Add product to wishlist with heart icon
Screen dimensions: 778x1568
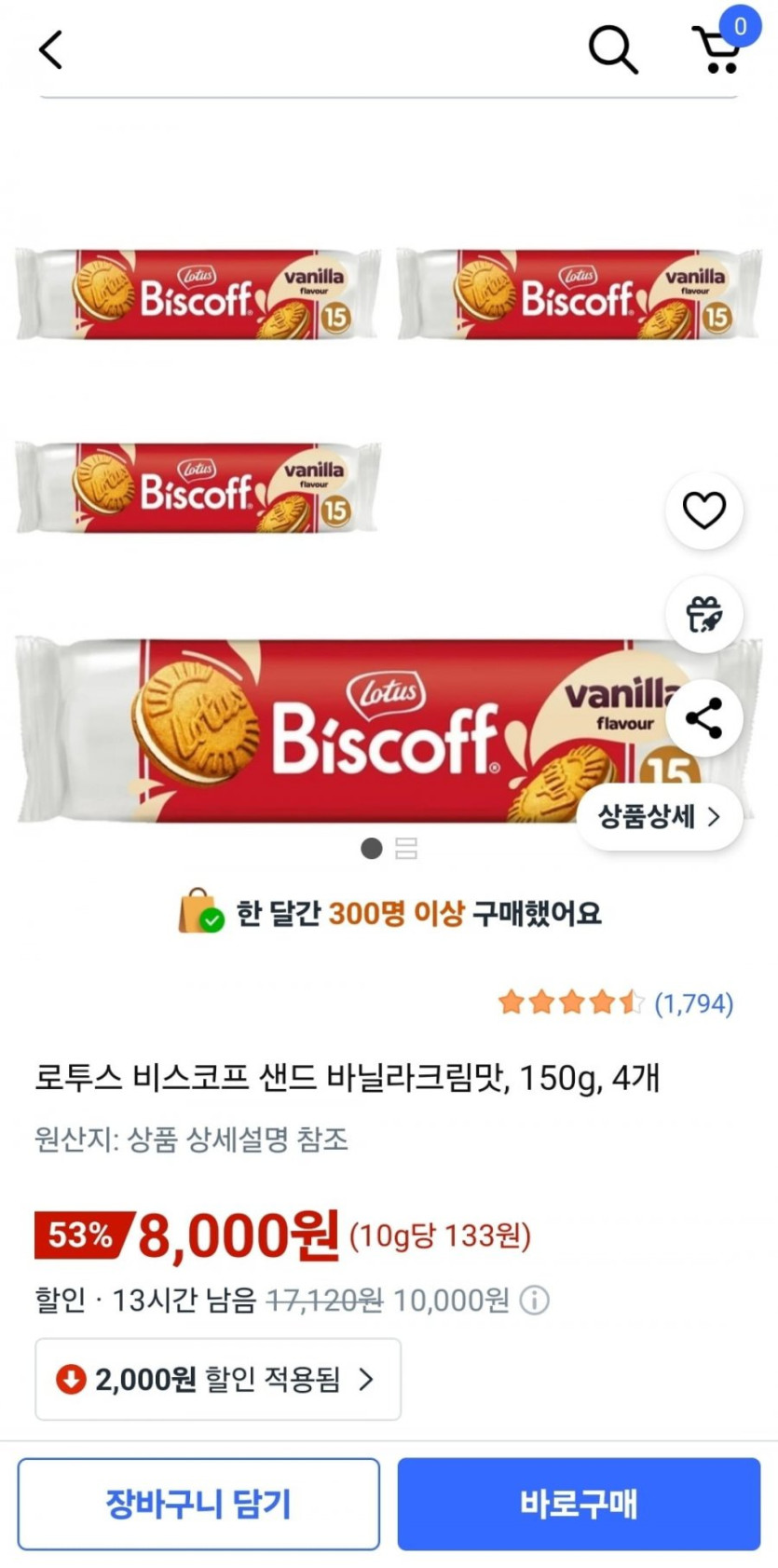click(703, 510)
